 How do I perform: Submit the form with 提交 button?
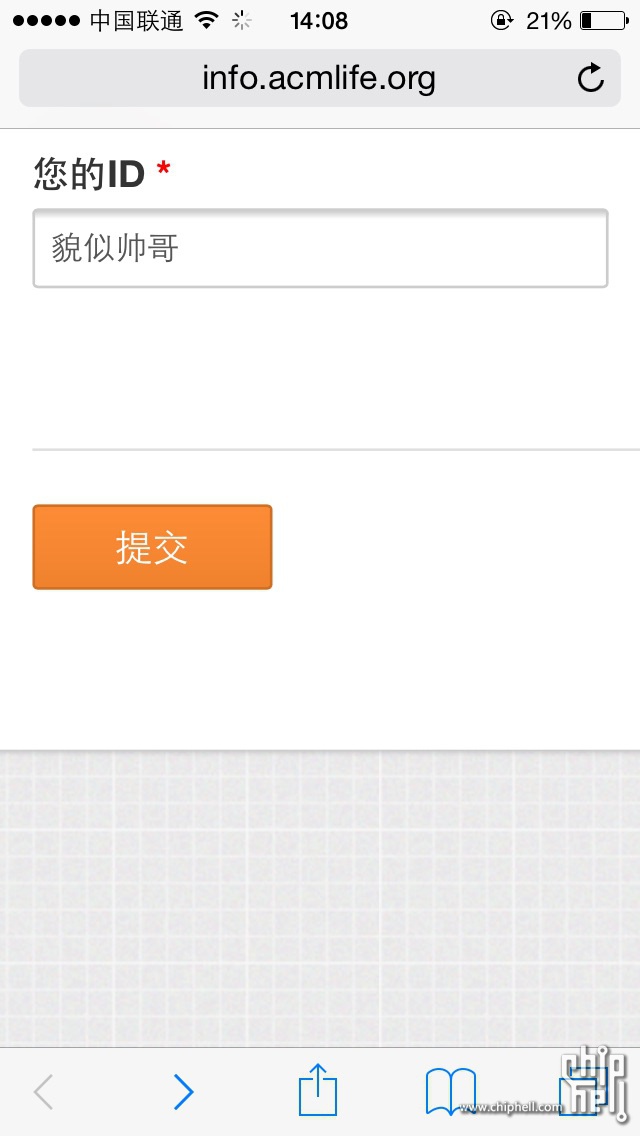pos(152,547)
